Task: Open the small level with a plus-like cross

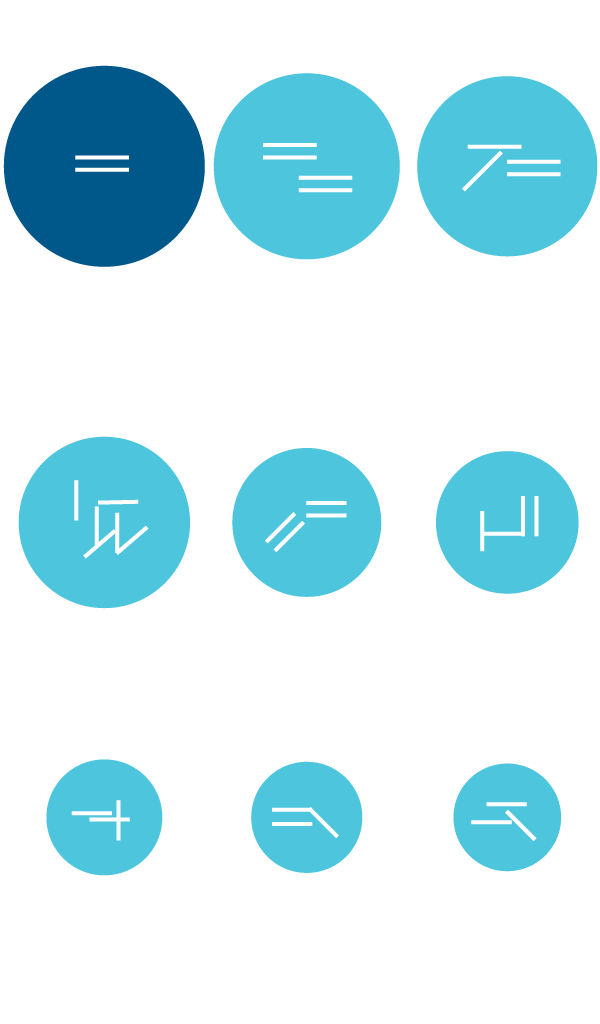Action: point(104,817)
